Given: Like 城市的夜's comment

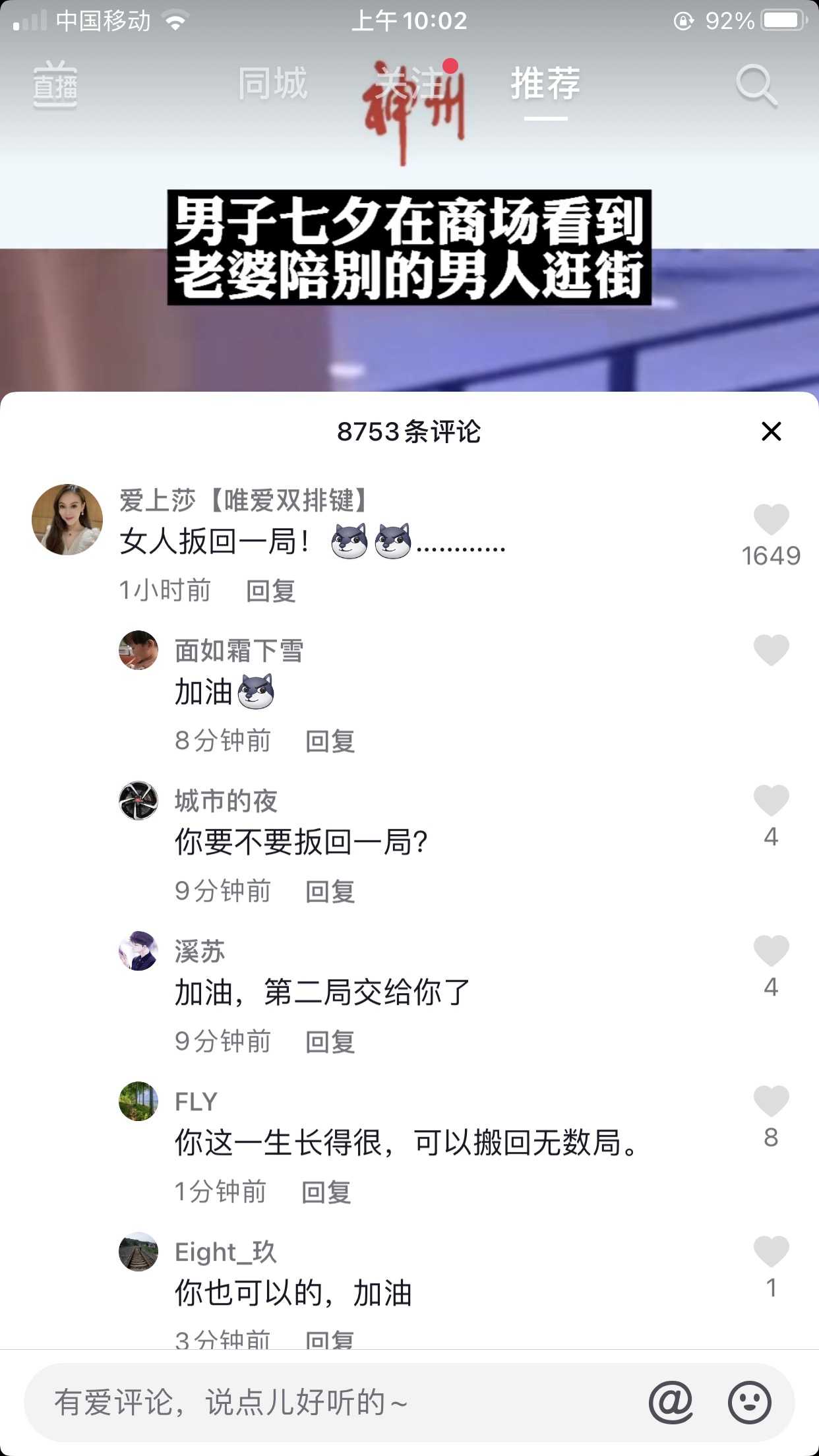Looking at the screenshot, I should point(771,801).
